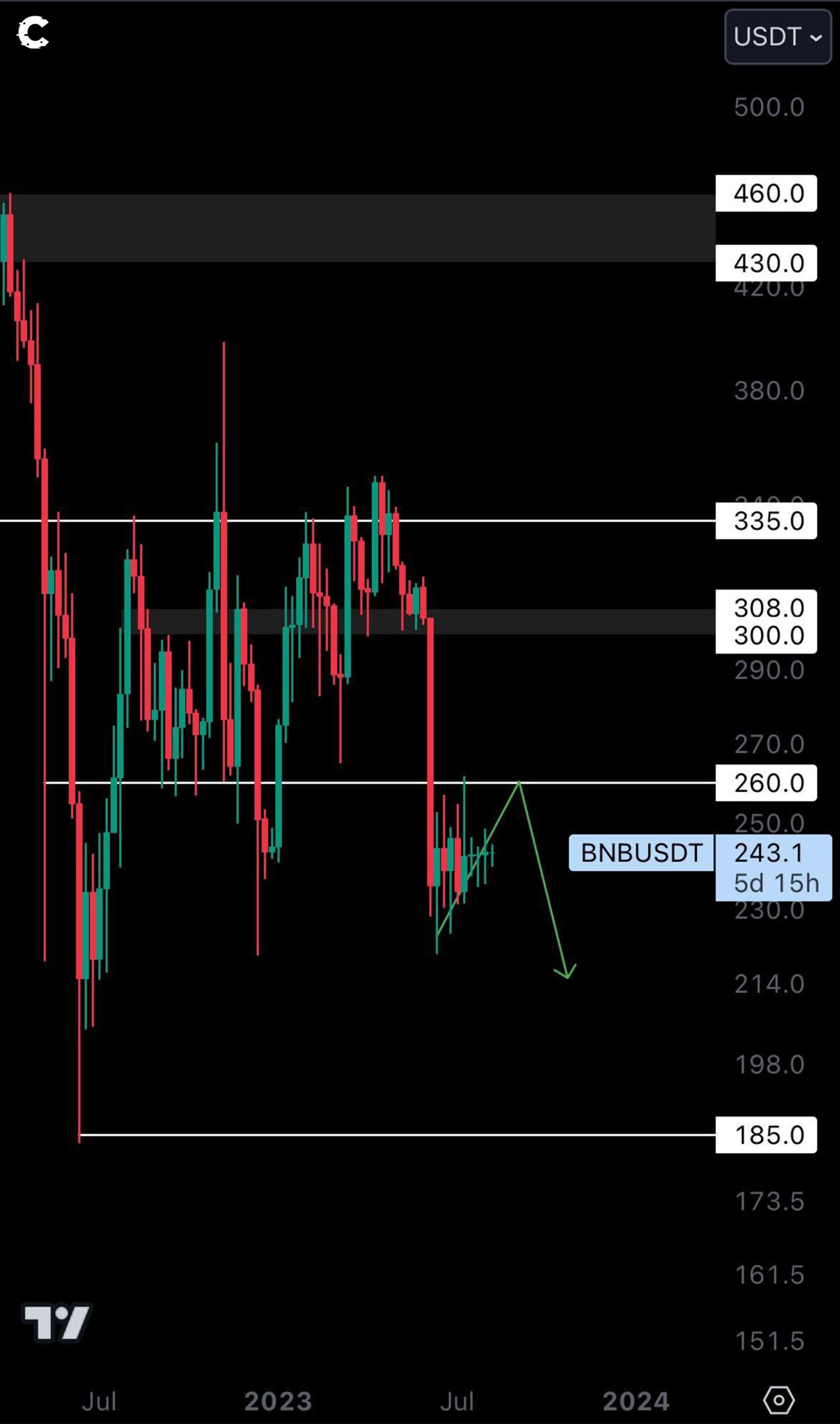This screenshot has height=1424, width=840.
Task: Open chart settings hexagon icon
Action: [778, 1400]
